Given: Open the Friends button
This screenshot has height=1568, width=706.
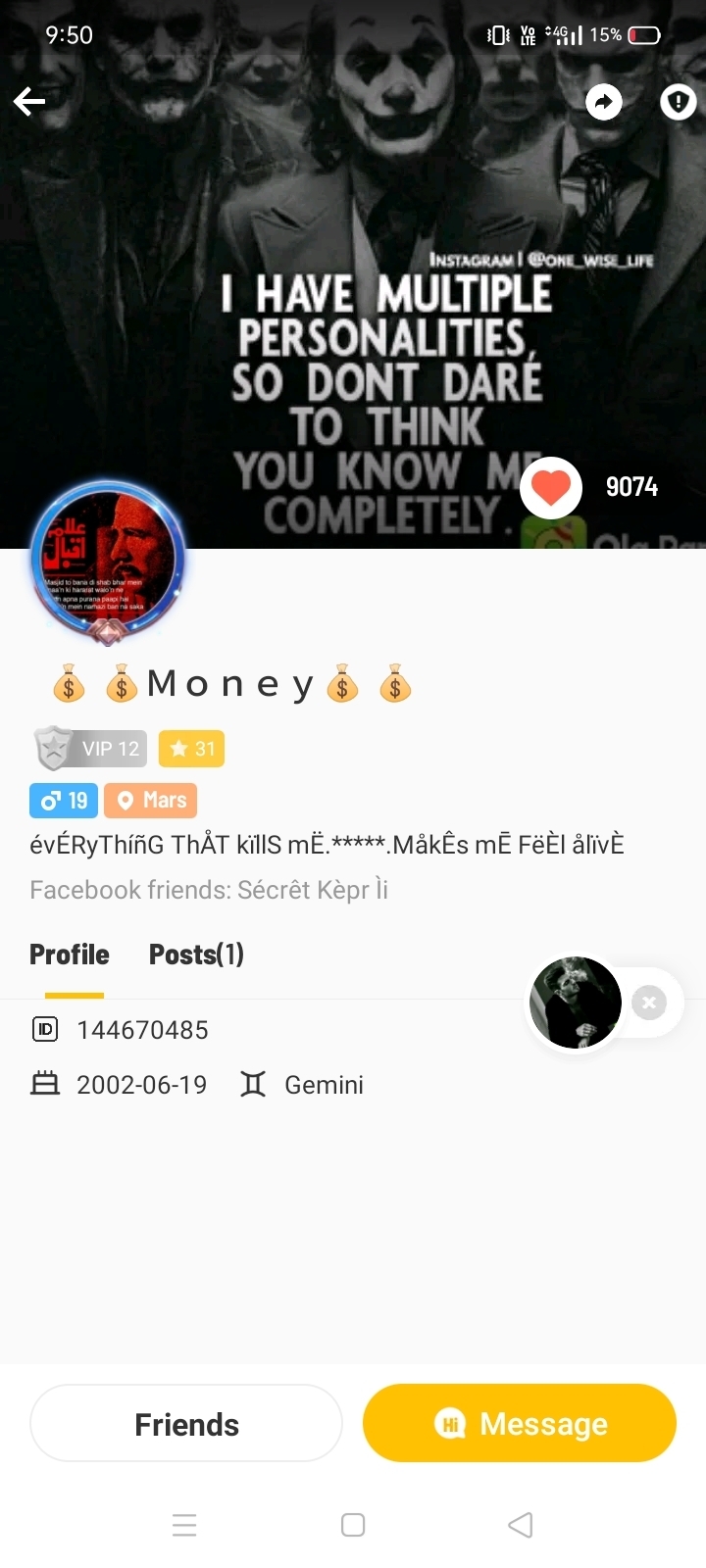Looking at the screenshot, I should [x=186, y=1424].
